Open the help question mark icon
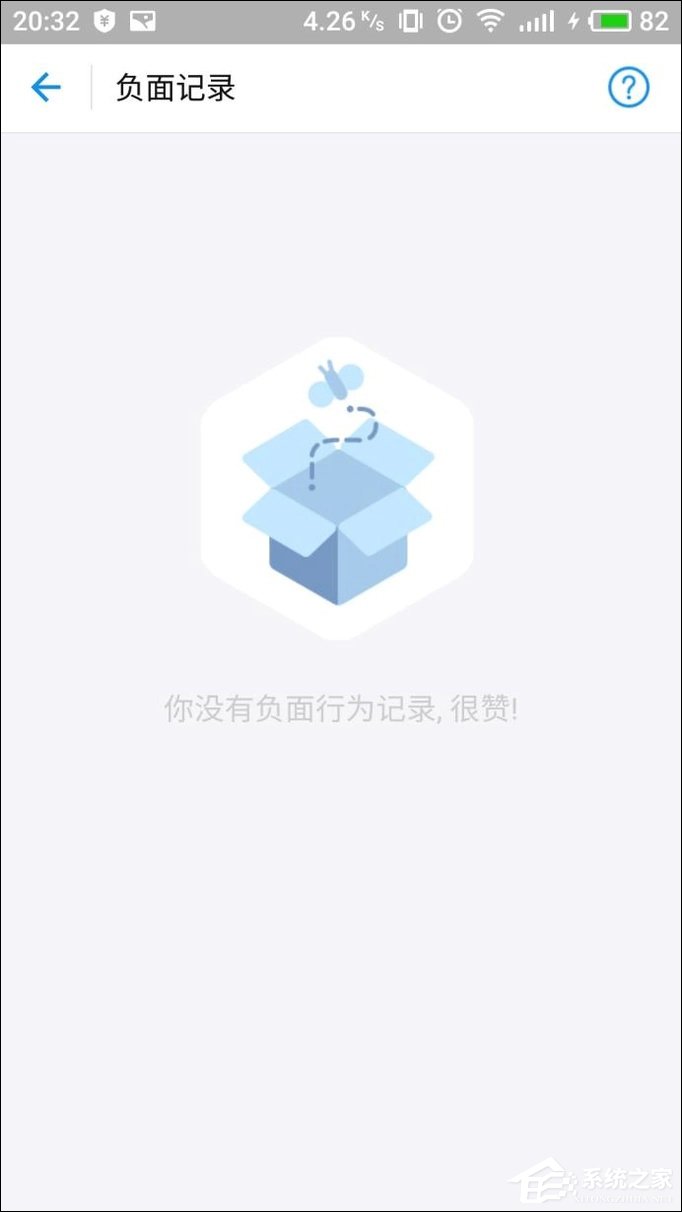This screenshot has width=682, height=1212. point(629,88)
